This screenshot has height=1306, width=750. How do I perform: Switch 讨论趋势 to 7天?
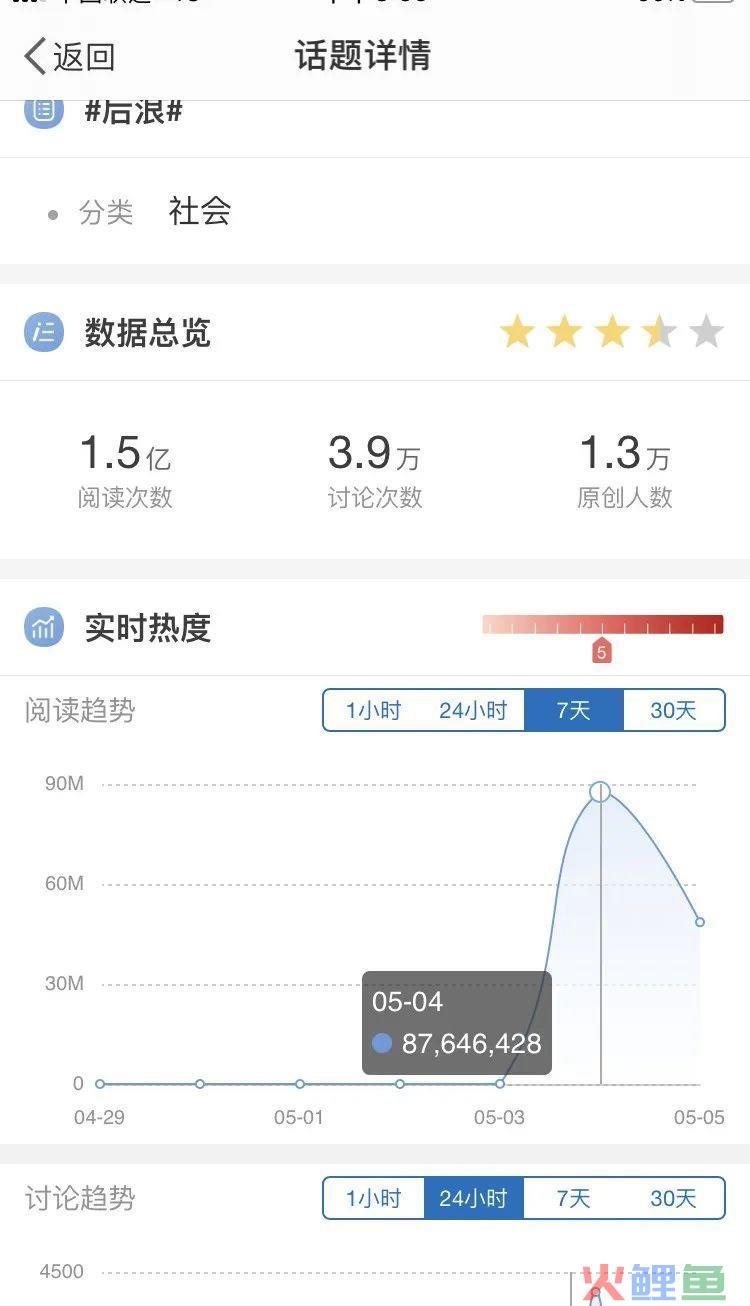click(x=574, y=1198)
